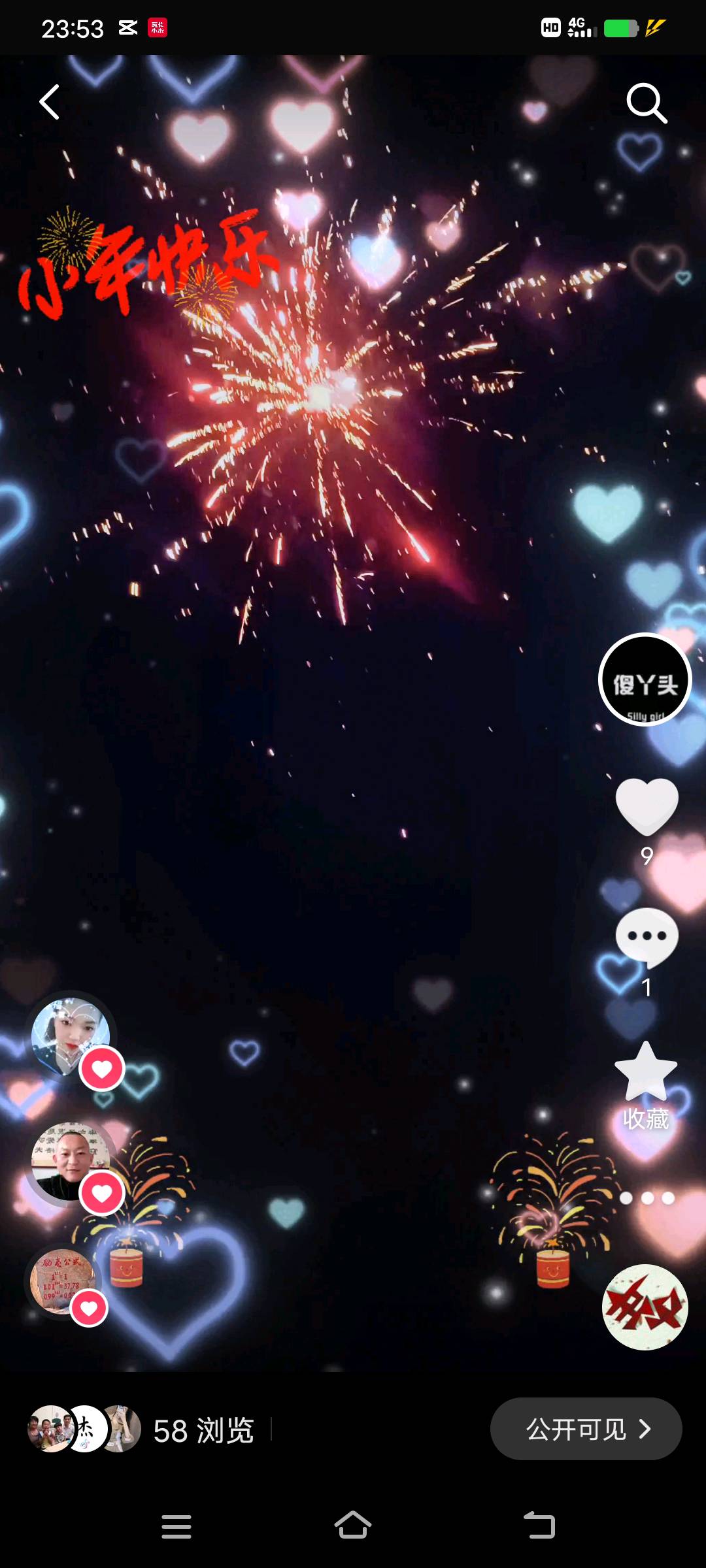
Task: Go back using the top-left arrow
Action: pyautogui.click(x=50, y=102)
